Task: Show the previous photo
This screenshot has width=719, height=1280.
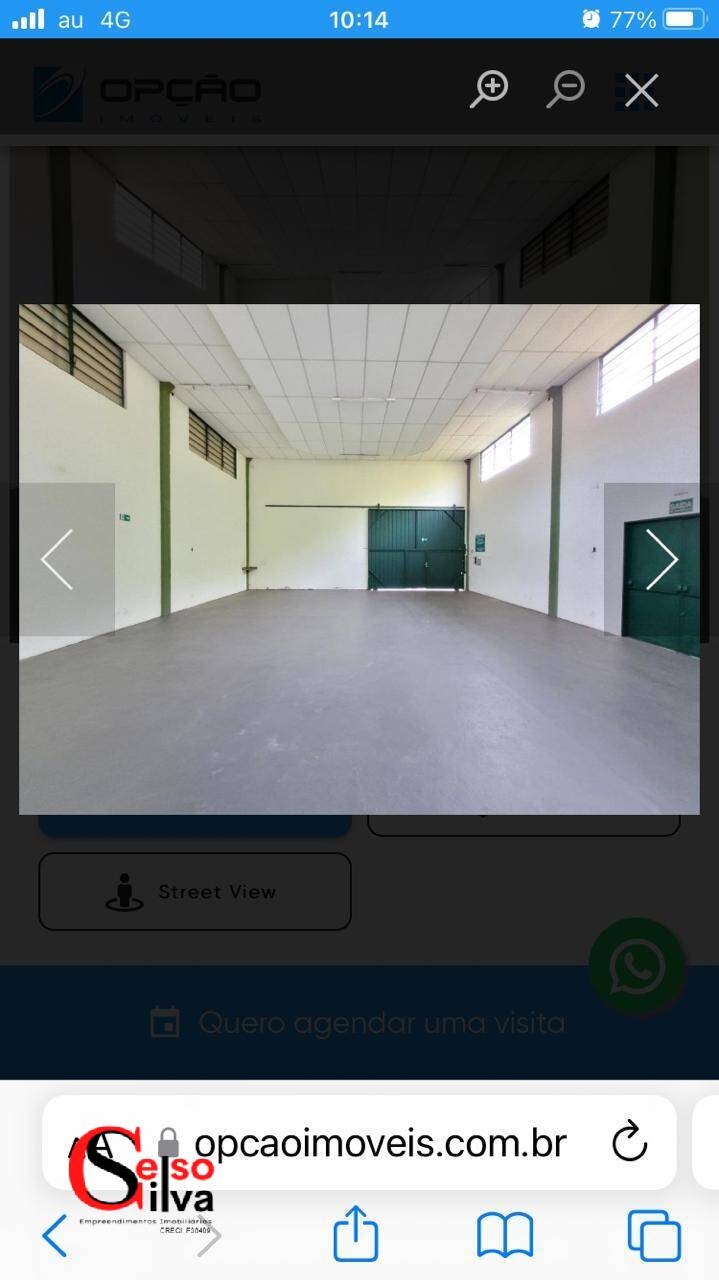Action: [x=58, y=560]
